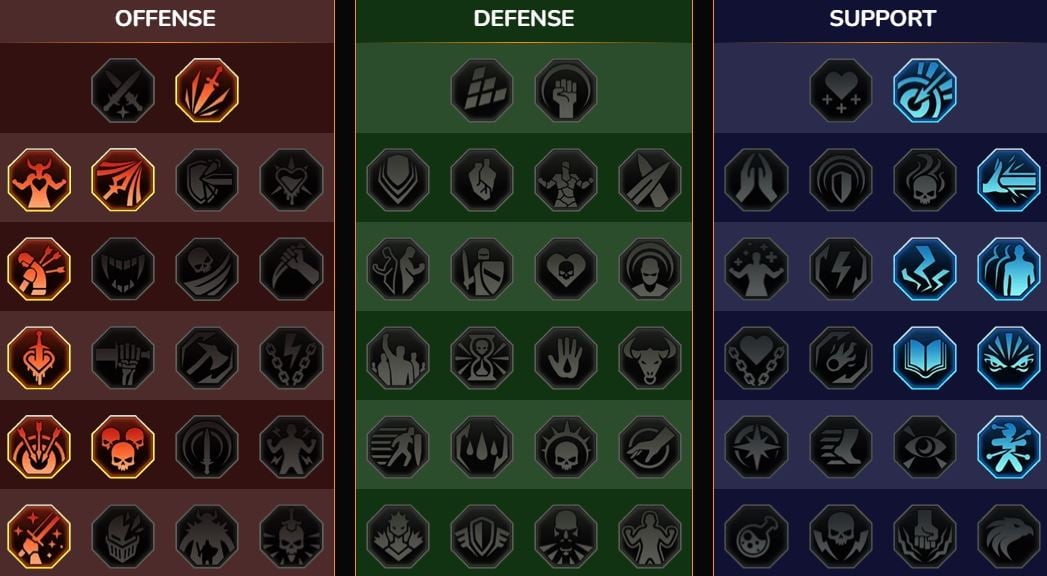The width and height of the screenshot is (1047, 576).
Task: Choose the hourglass mastery in Defense
Action: (x=482, y=358)
